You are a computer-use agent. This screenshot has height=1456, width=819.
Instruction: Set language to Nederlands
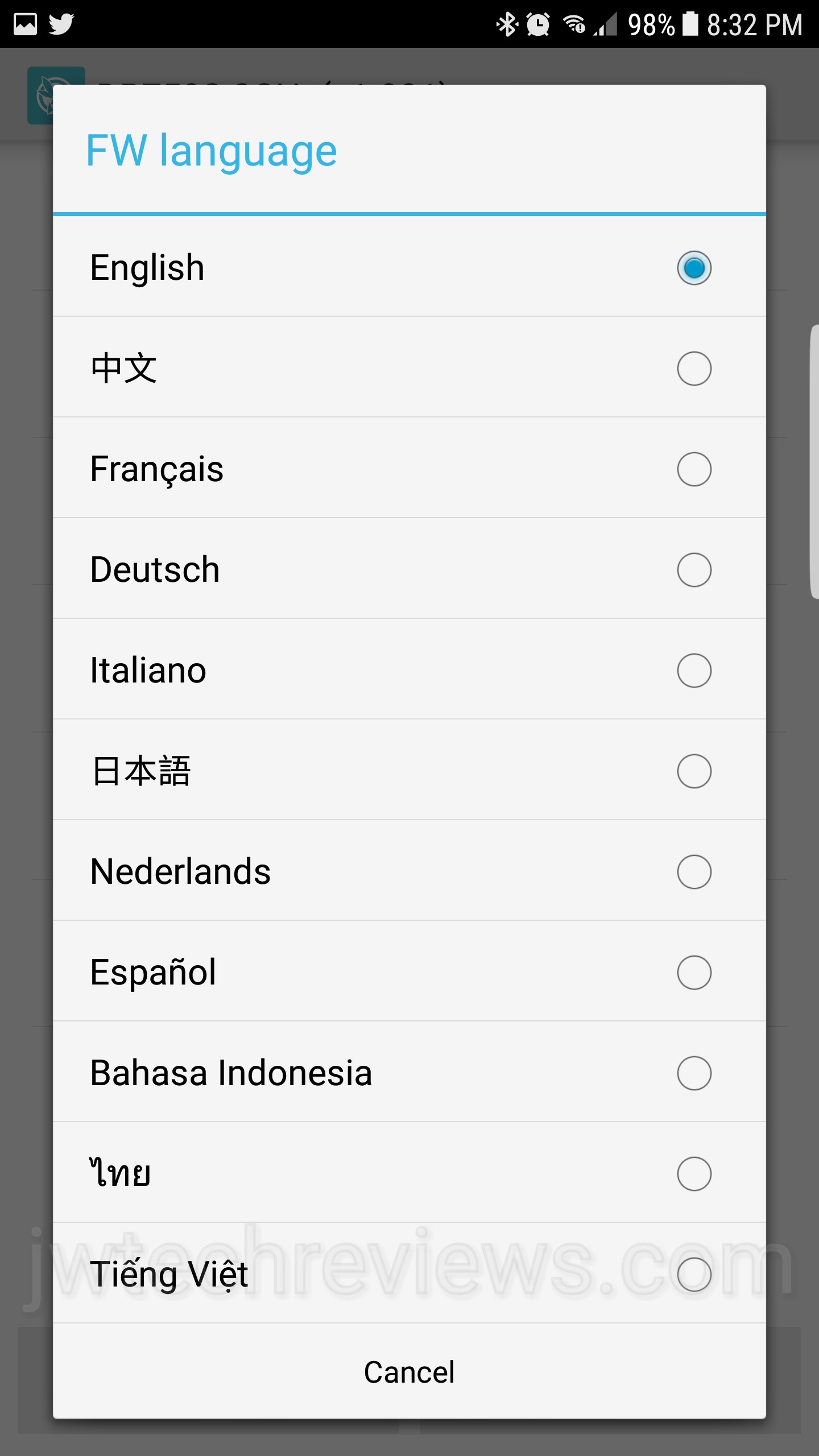pyautogui.click(x=408, y=871)
